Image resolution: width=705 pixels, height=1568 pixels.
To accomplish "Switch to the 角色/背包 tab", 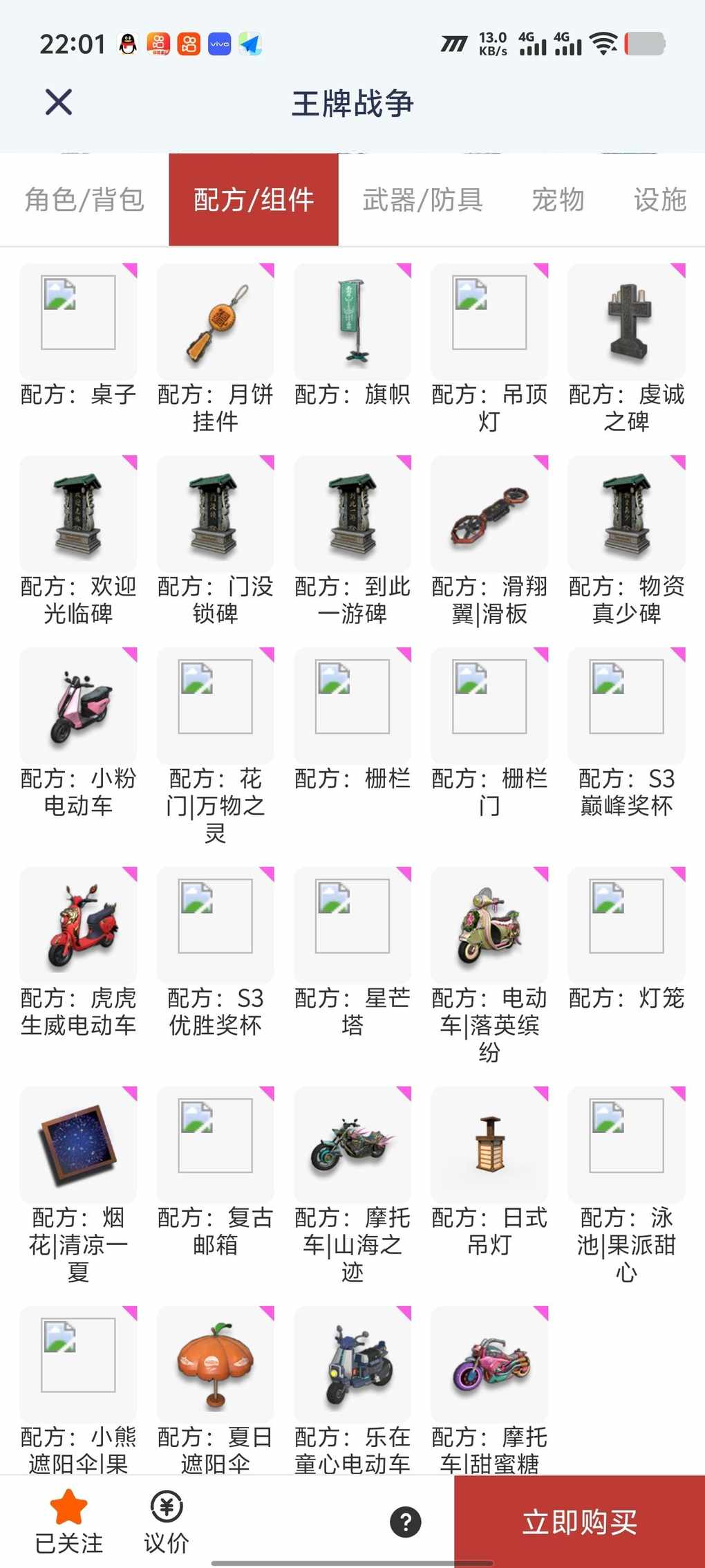I will pos(84,200).
